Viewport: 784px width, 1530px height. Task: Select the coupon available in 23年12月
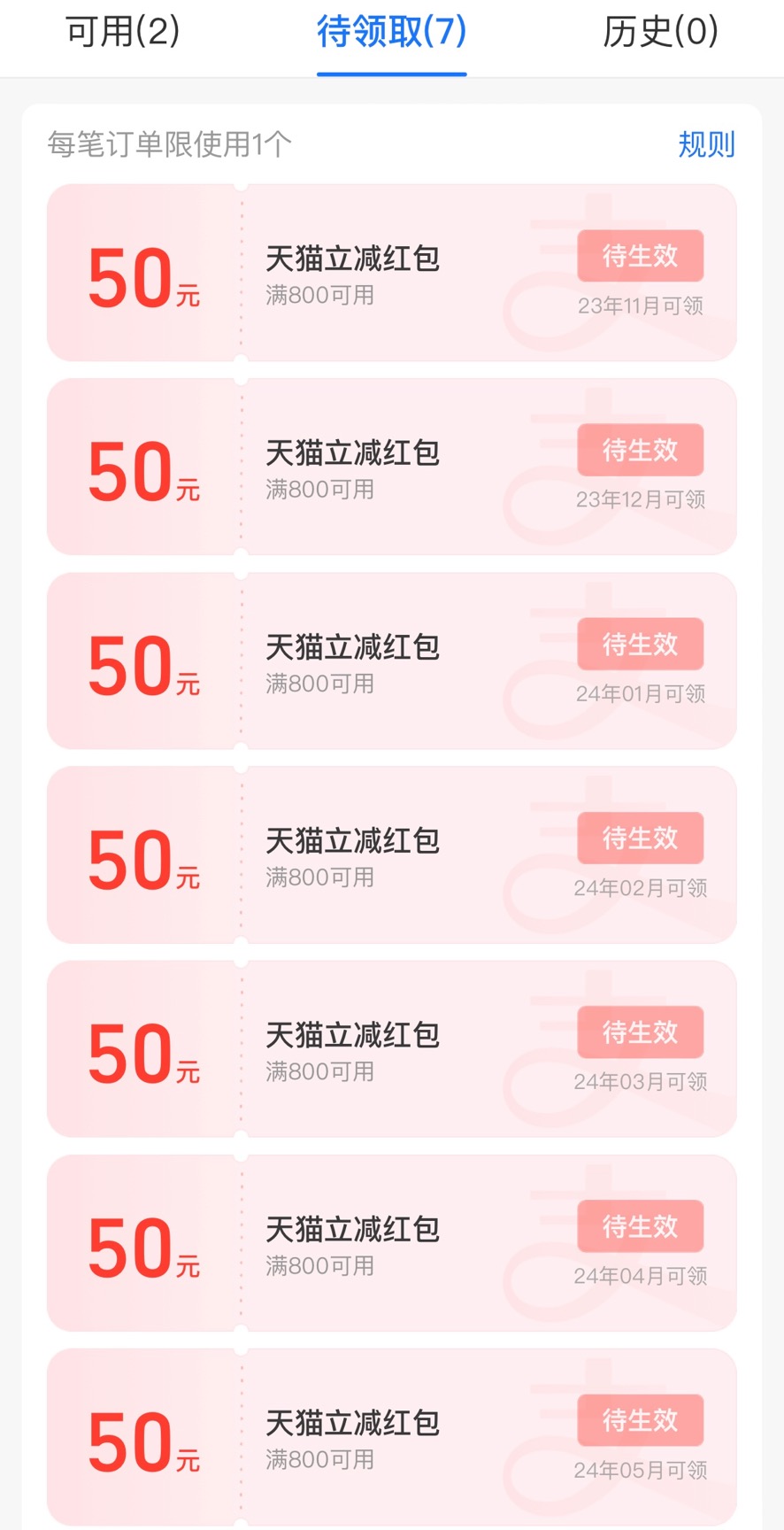(x=392, y=467)
